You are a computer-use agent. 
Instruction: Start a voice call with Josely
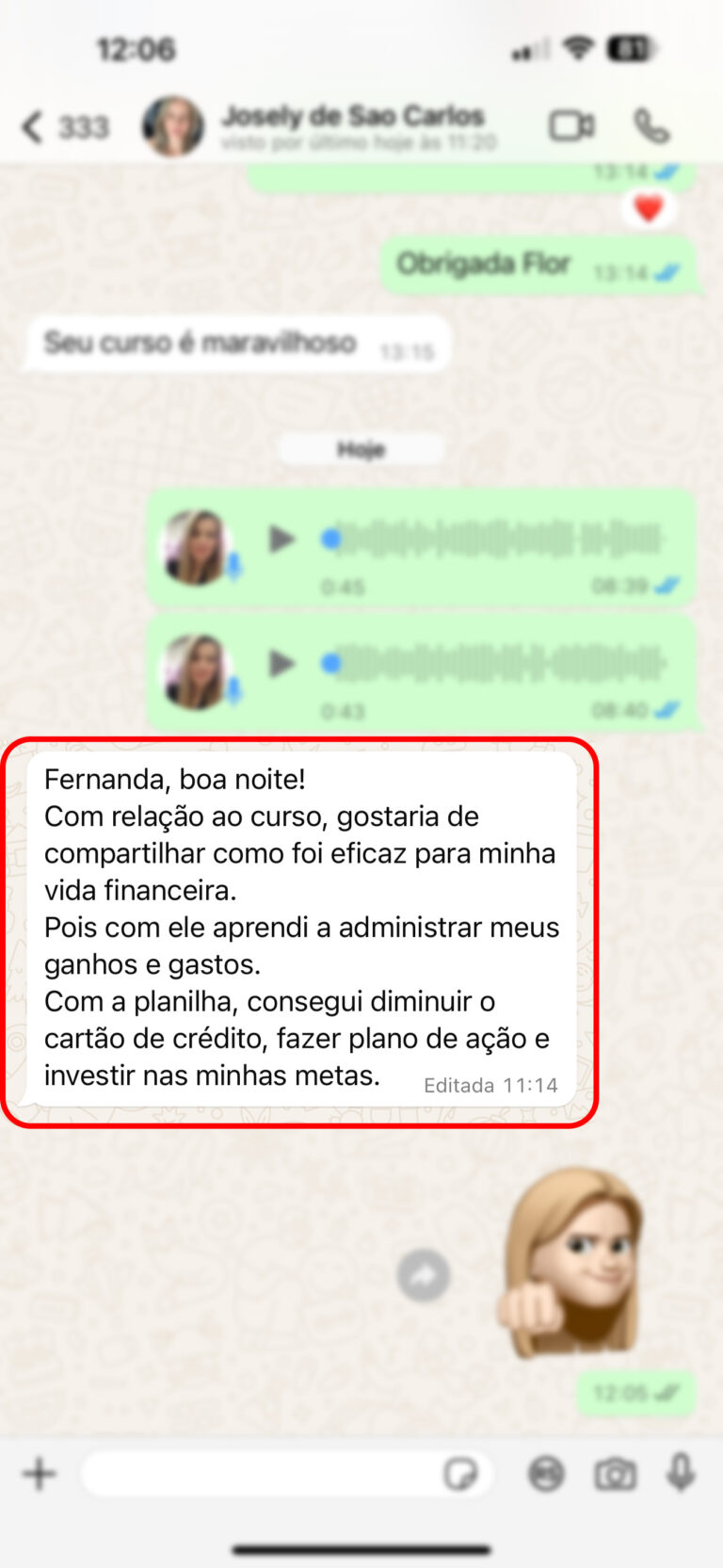click(x=651, y=125)
